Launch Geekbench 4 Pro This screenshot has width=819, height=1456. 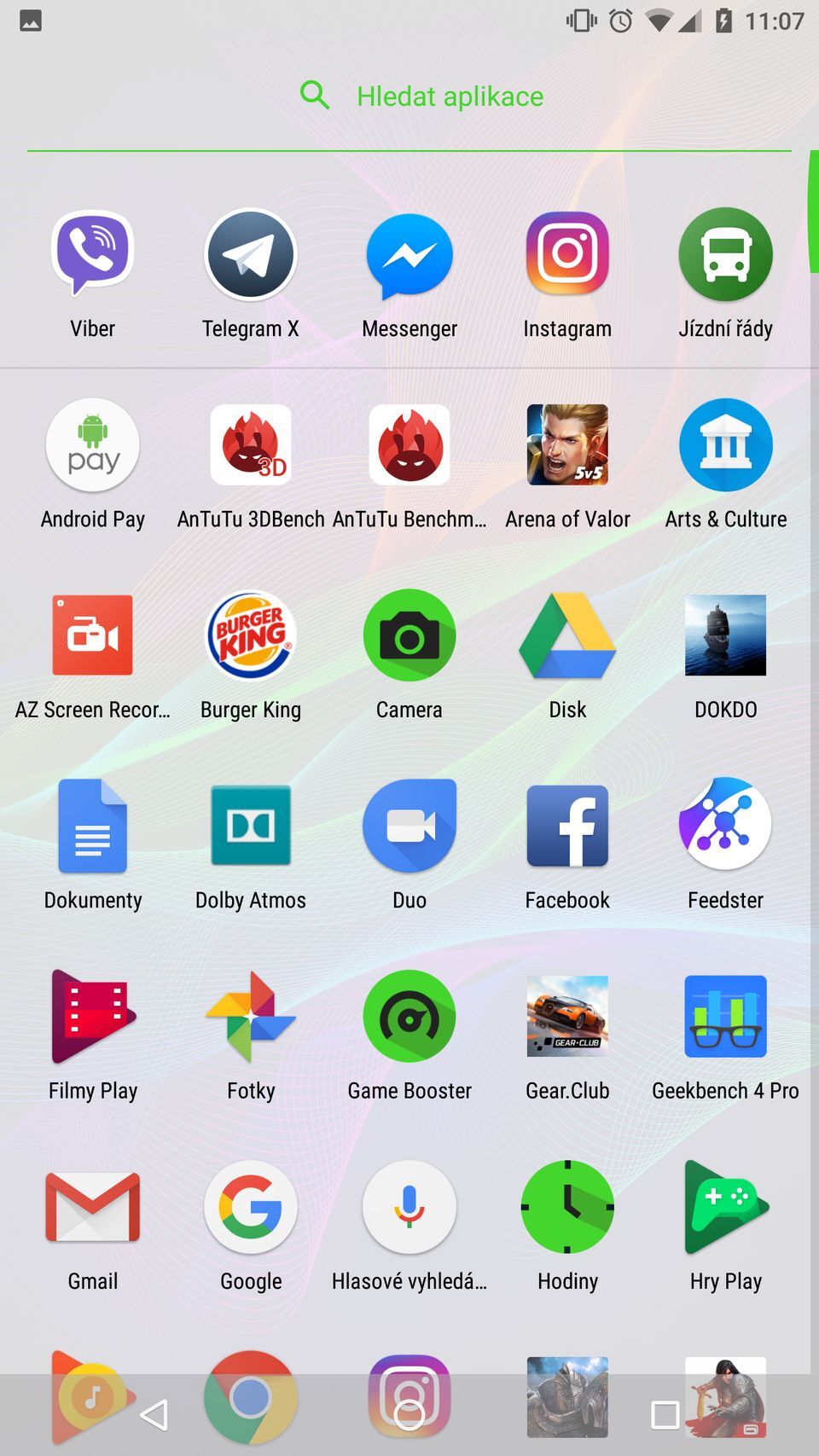click(725, 1016)
